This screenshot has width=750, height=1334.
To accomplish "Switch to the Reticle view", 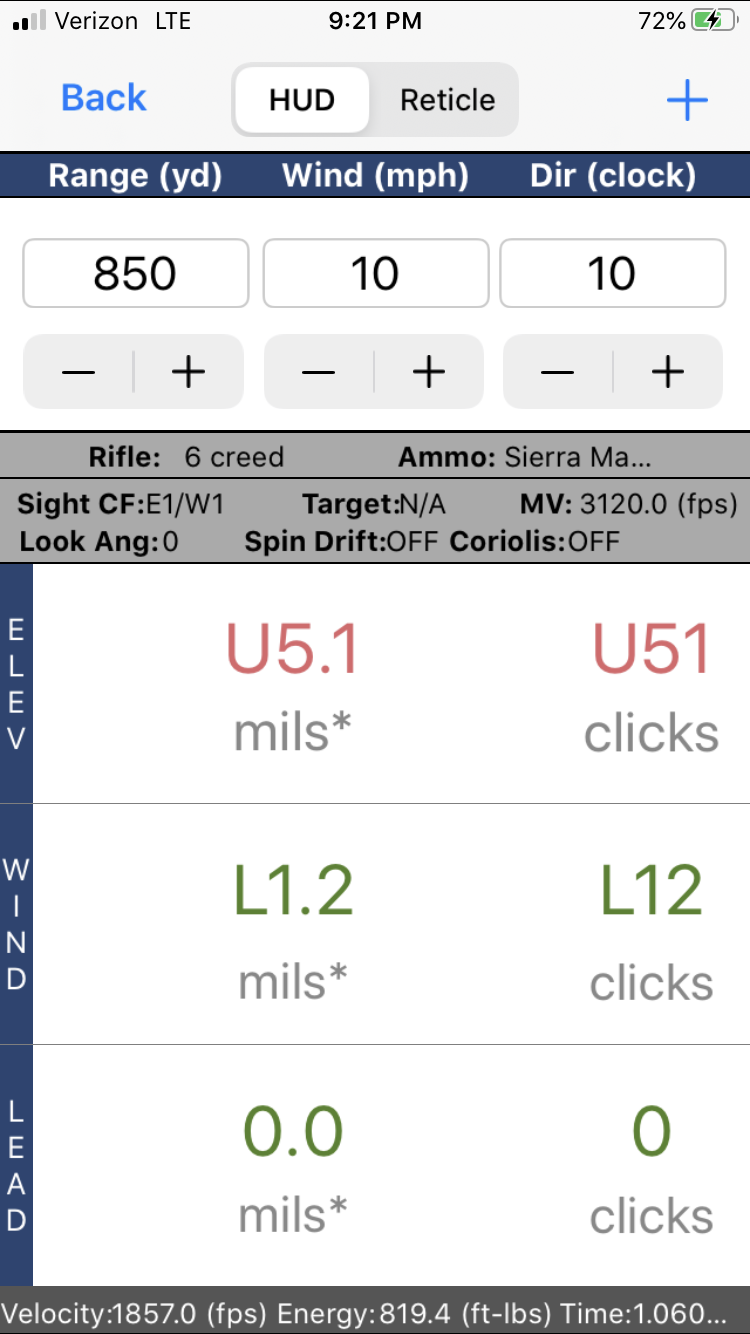I will [447, 100].
